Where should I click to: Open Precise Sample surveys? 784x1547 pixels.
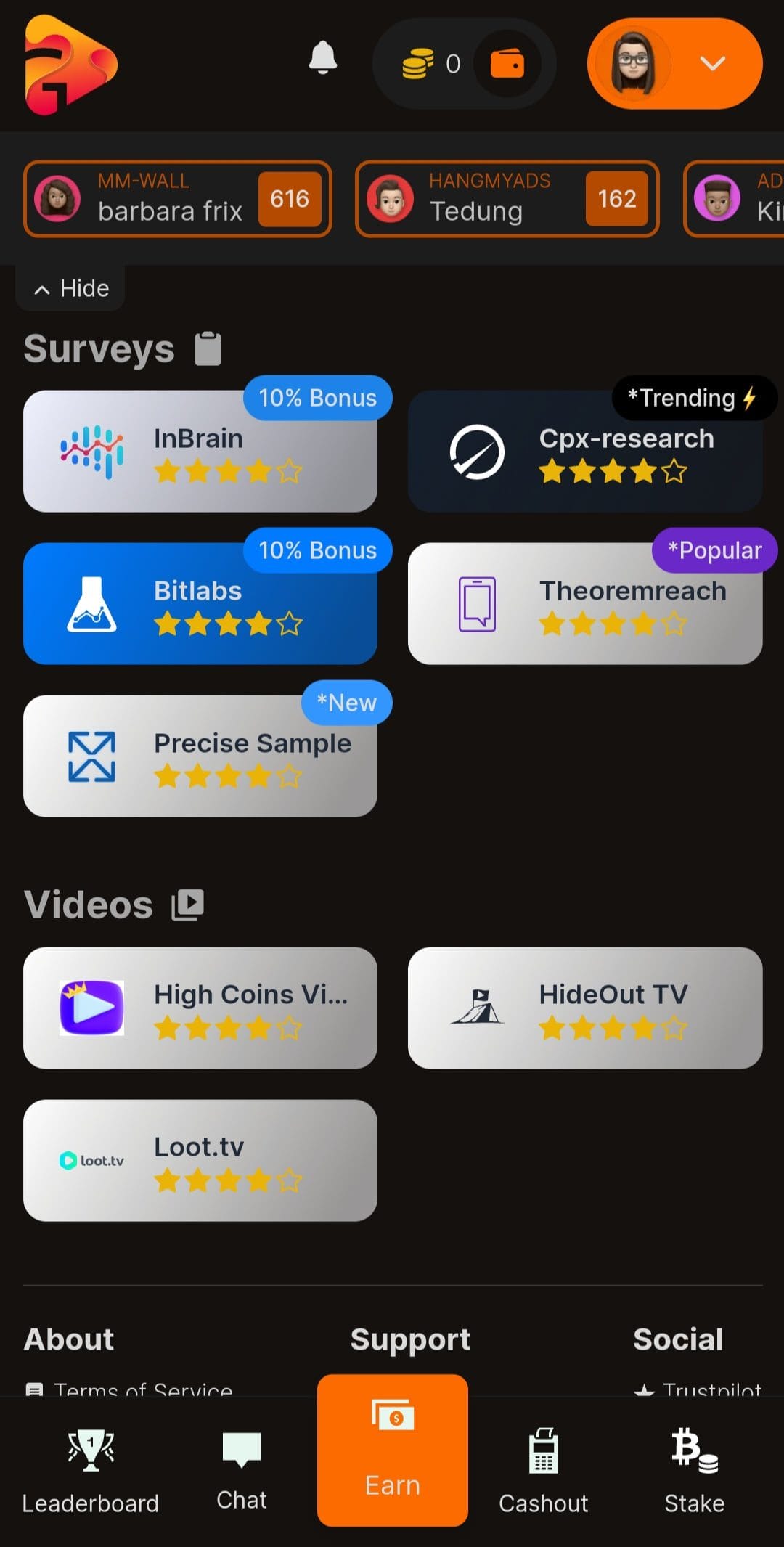200,756
